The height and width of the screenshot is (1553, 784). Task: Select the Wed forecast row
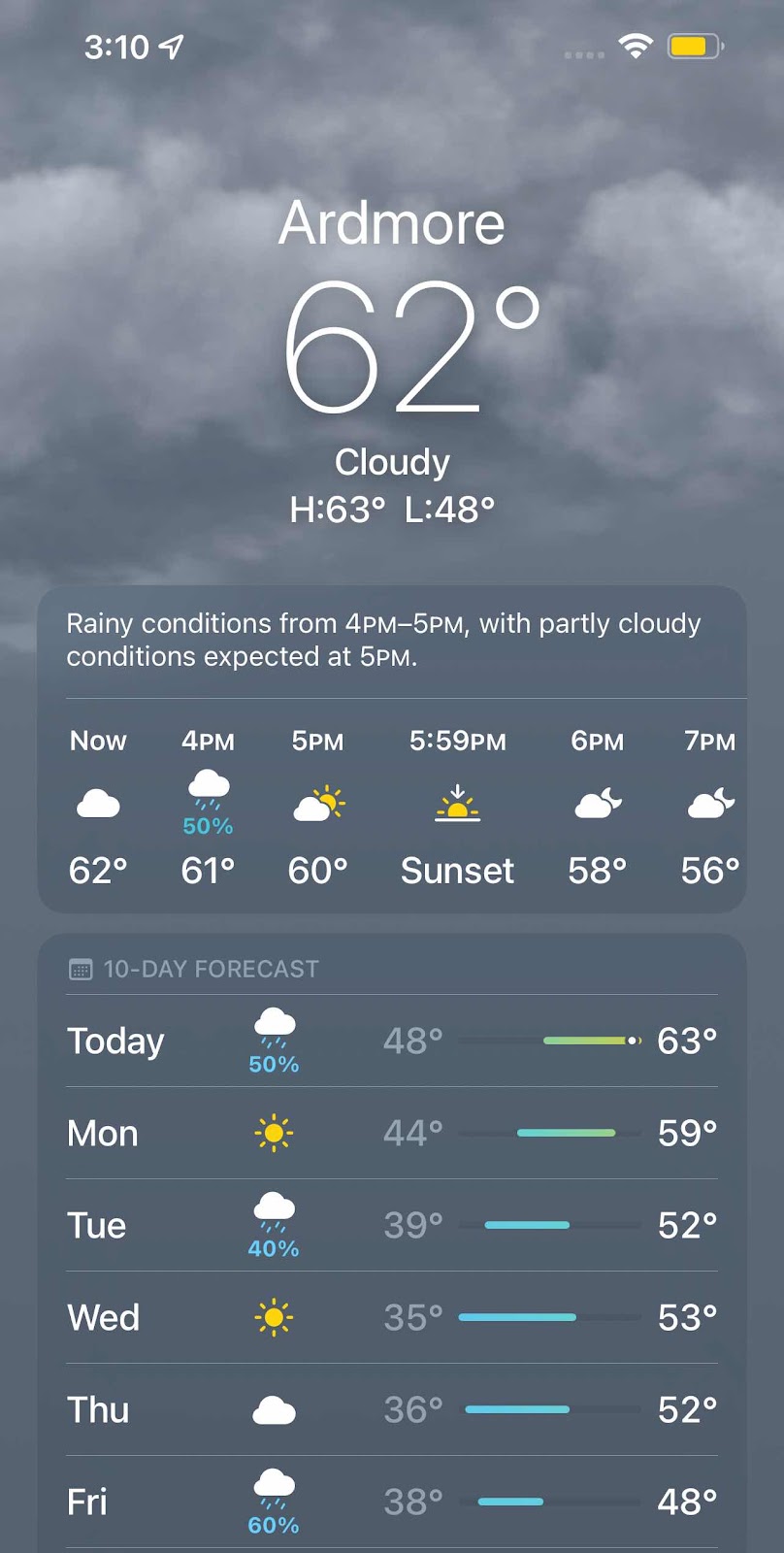[392, 1317]
